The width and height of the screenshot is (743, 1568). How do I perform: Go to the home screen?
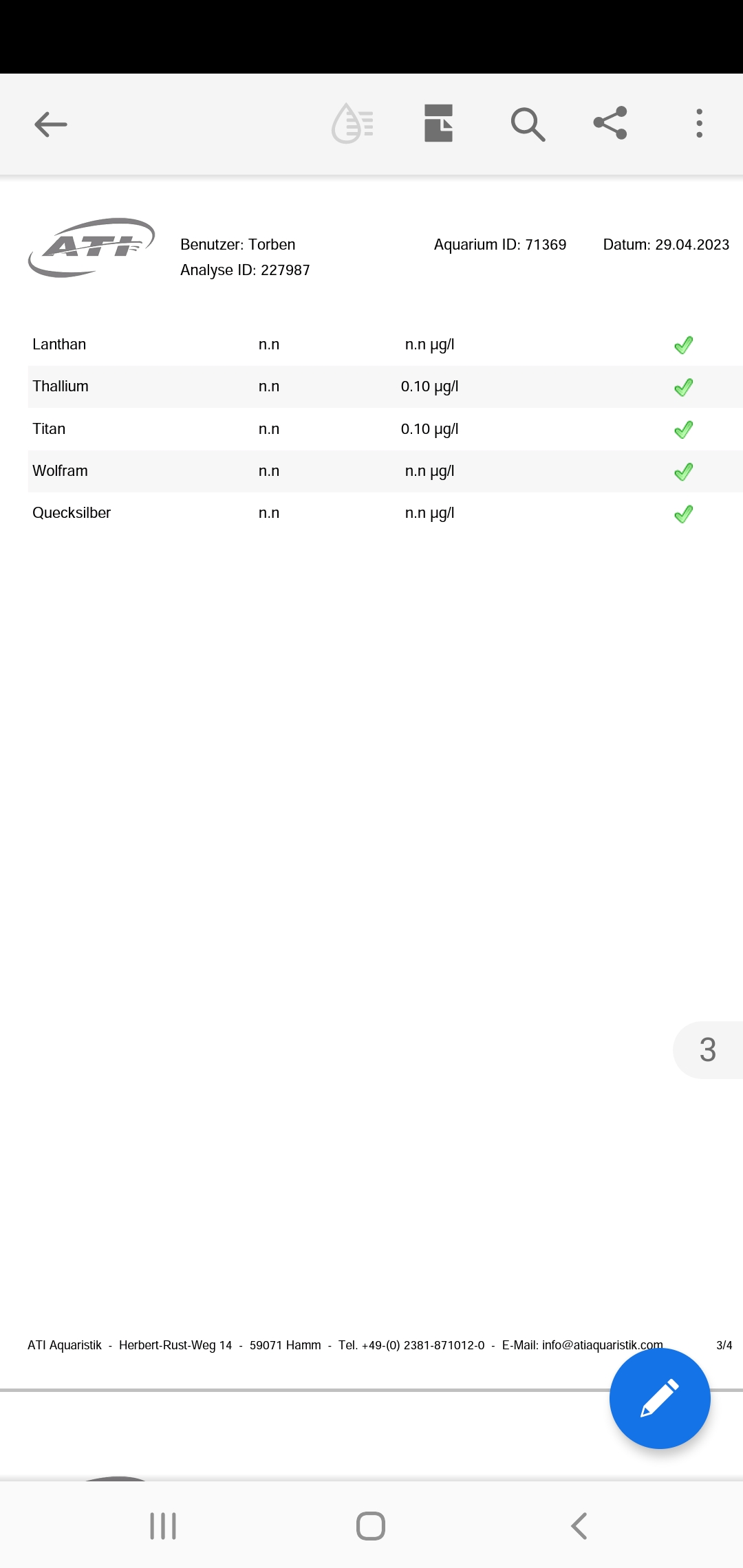click(x=371, y=1525)
